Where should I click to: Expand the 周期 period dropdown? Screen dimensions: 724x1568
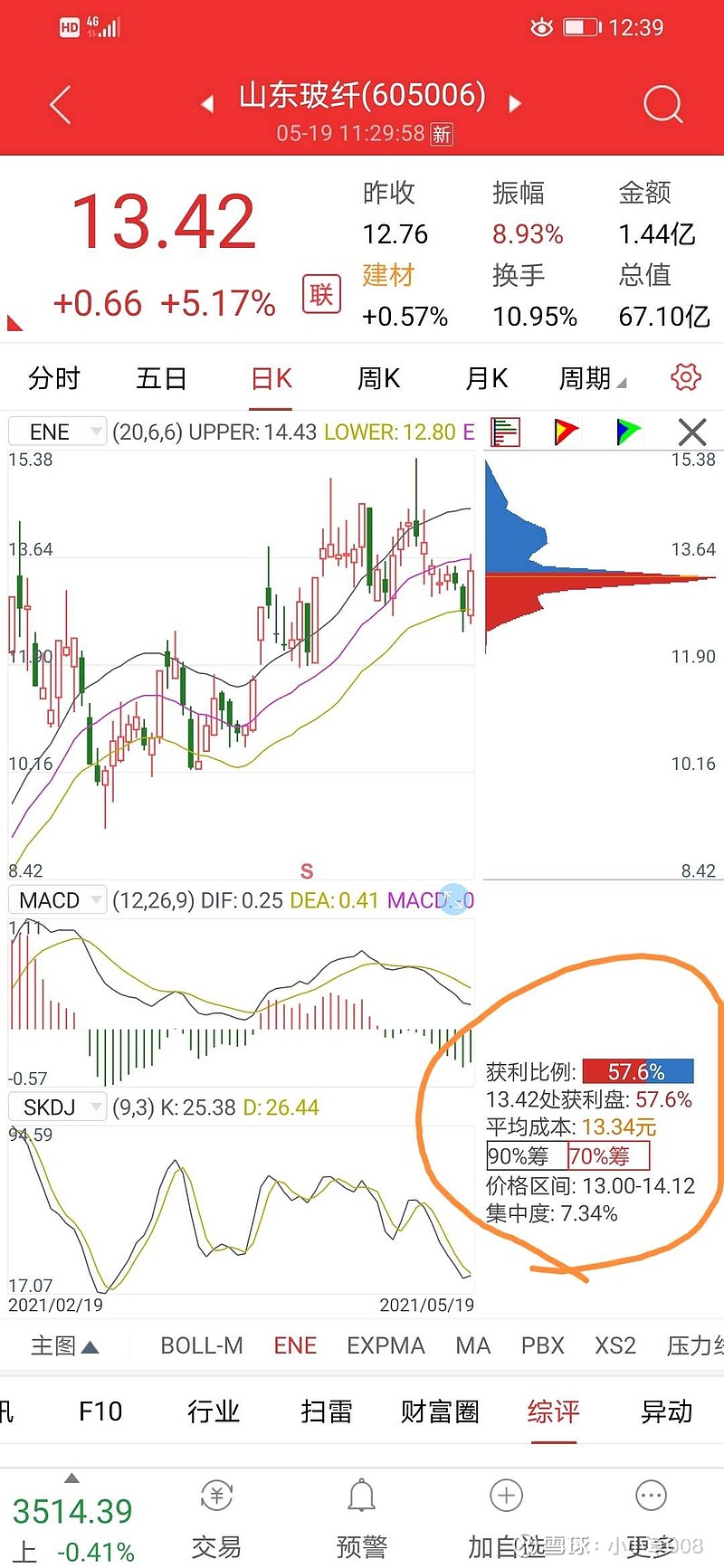(592, 378)
